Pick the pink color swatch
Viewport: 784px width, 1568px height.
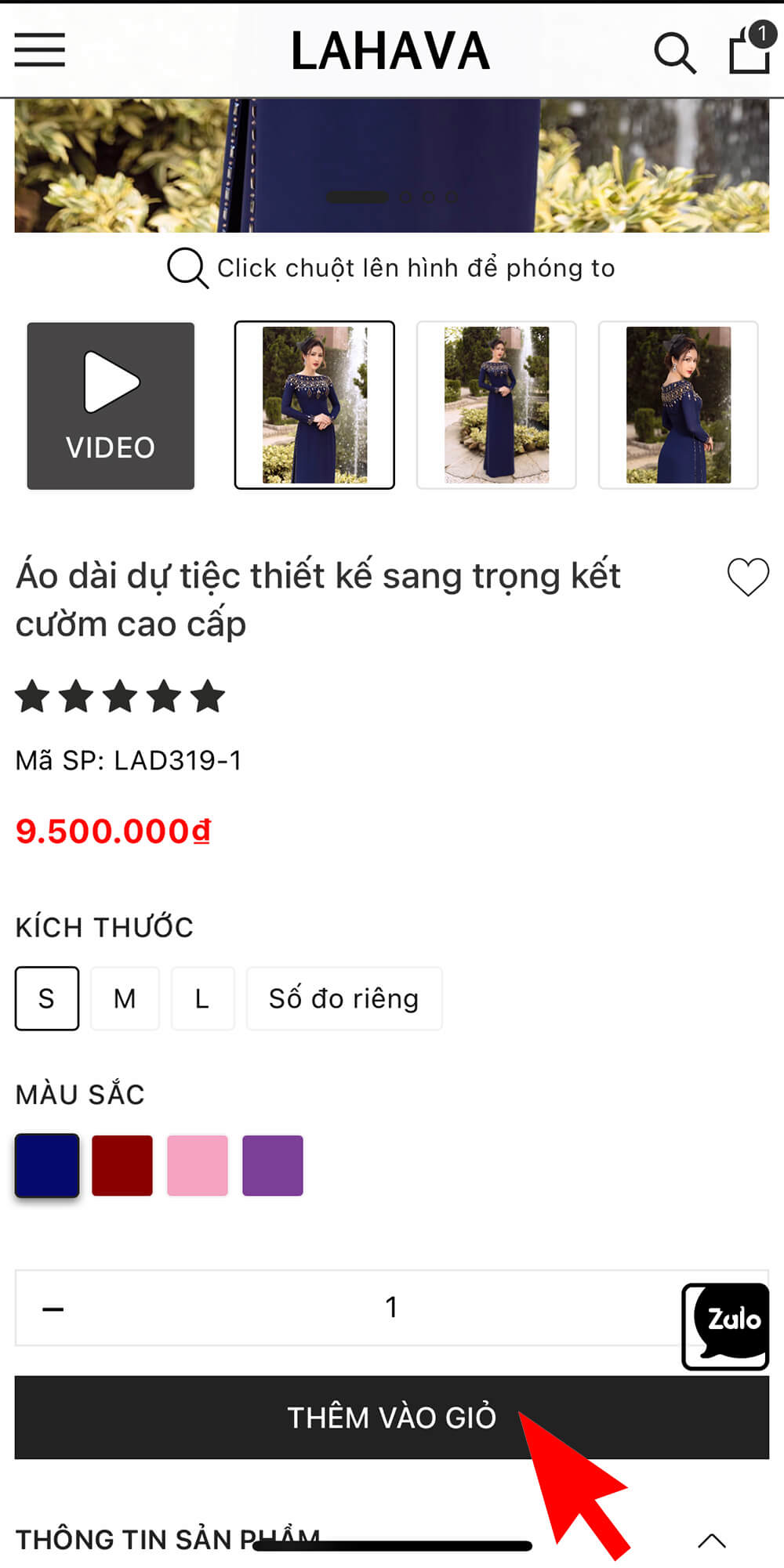pos(198,1165)
